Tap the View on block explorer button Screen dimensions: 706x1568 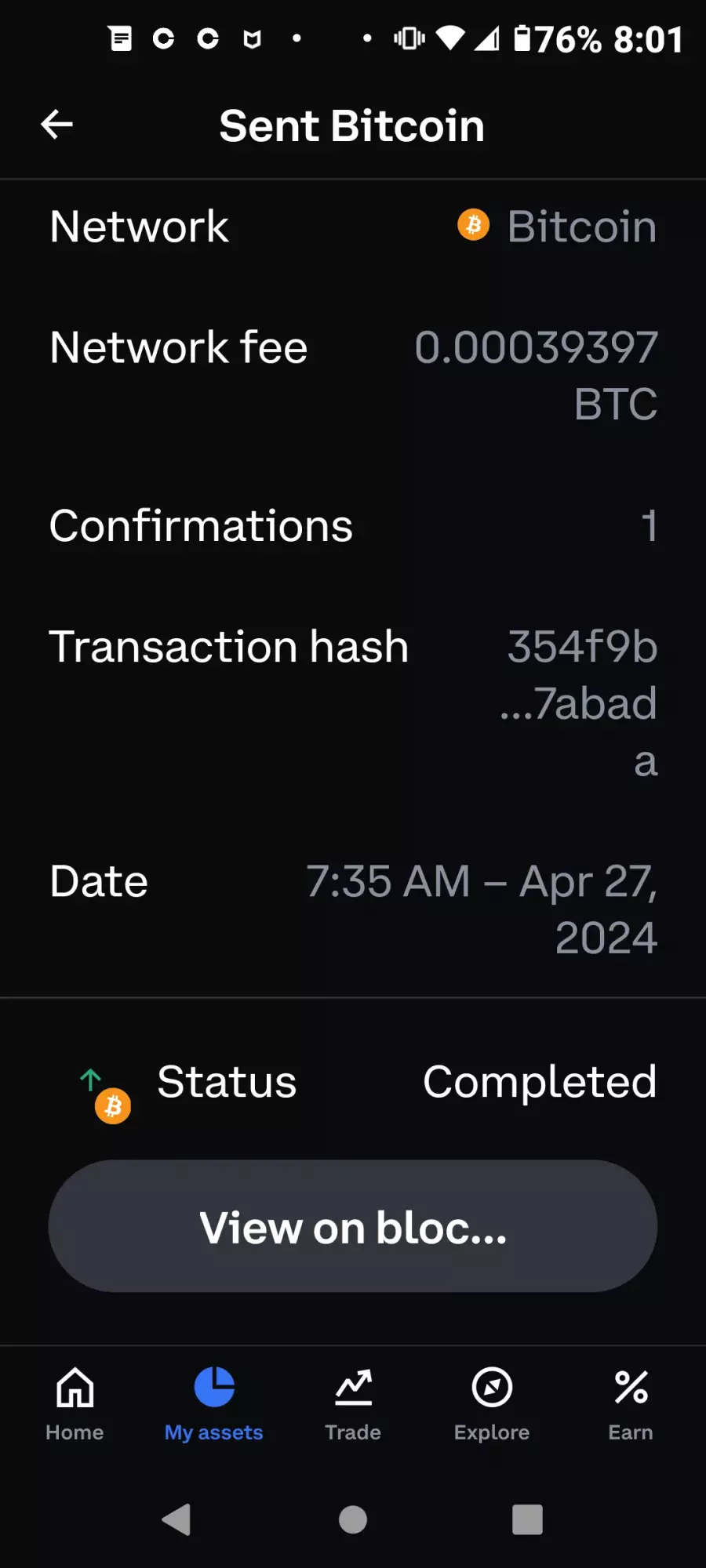(353, 1226)
